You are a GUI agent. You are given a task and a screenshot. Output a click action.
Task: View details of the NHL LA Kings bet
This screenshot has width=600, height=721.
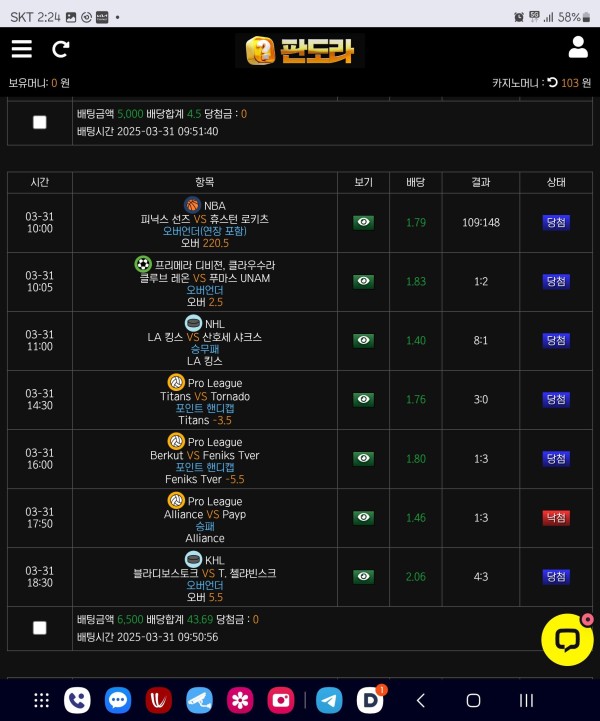point(363,340)
